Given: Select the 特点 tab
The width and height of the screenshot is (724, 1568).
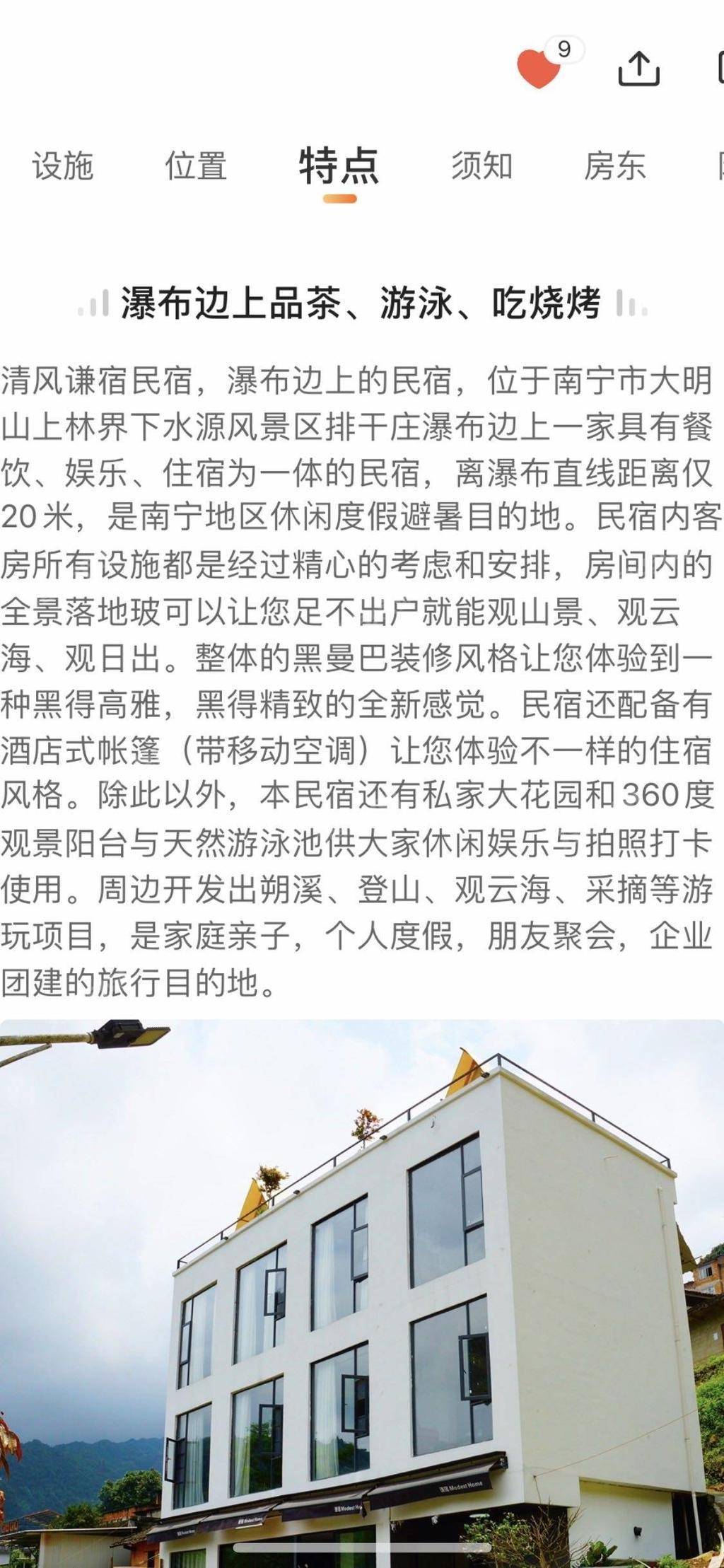Looking at the screenshot, I should pos(339,166).
